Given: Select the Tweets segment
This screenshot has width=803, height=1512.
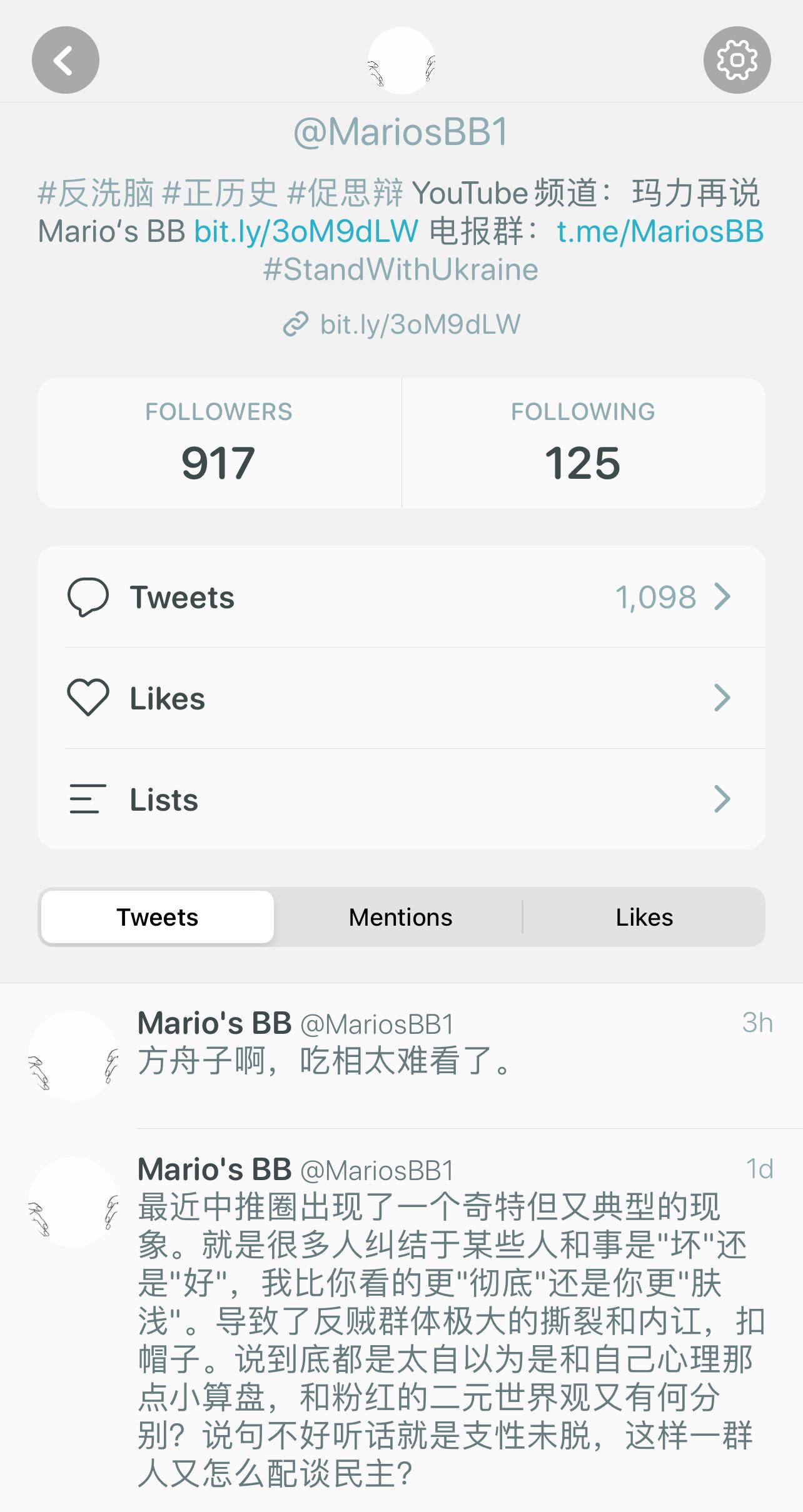Looking at the screenshot, I should click(x=158, y=917).
